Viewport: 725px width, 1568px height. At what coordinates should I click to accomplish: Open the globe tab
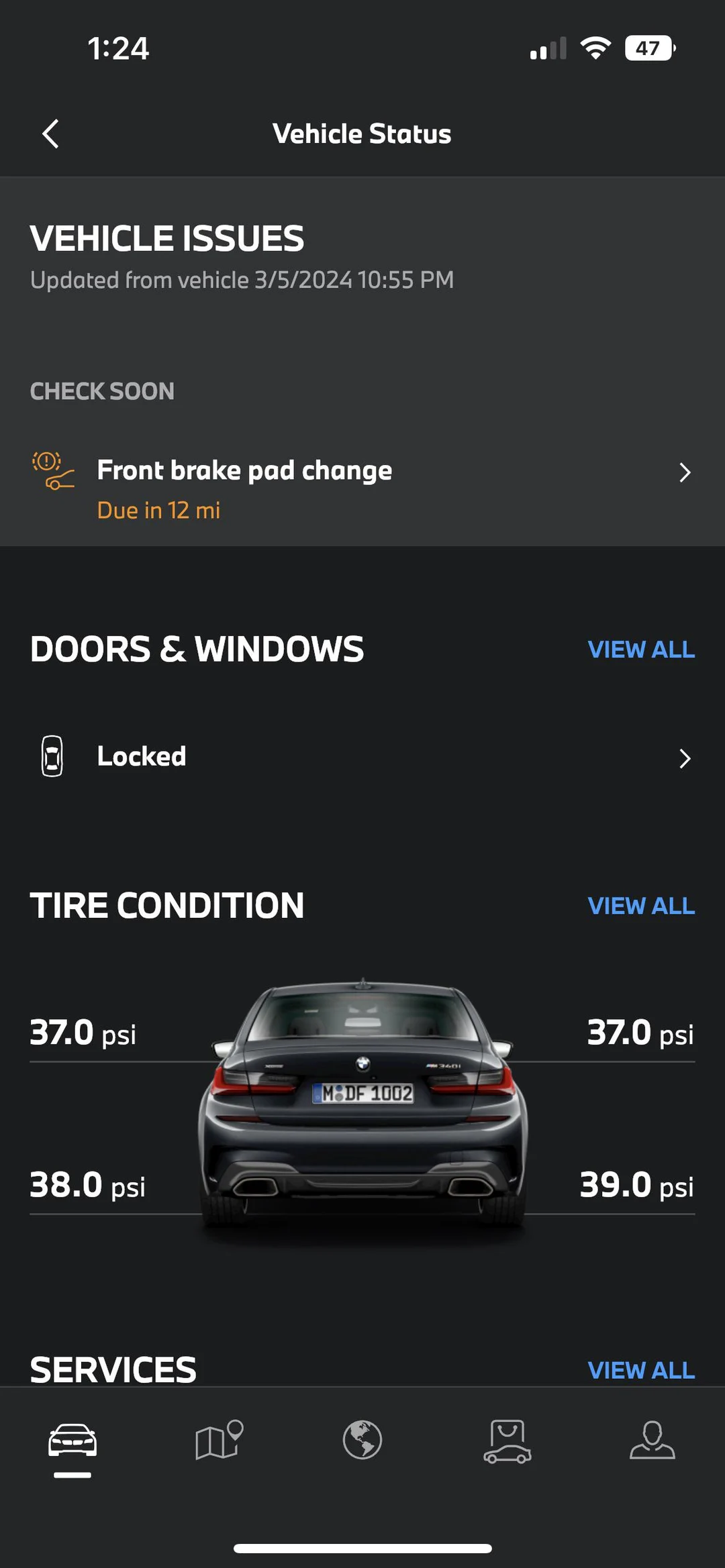[362, 1441]
